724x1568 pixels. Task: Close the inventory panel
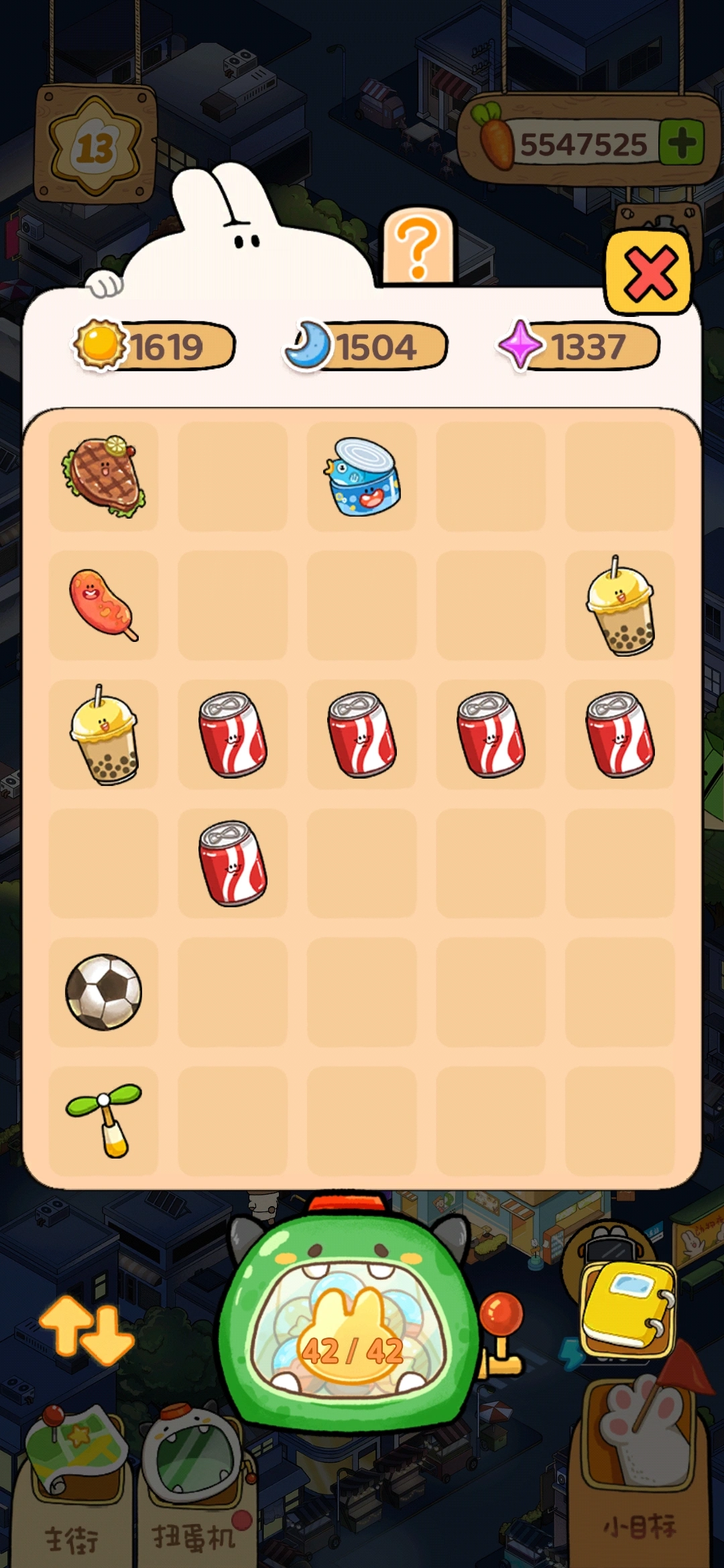[648, 273]
